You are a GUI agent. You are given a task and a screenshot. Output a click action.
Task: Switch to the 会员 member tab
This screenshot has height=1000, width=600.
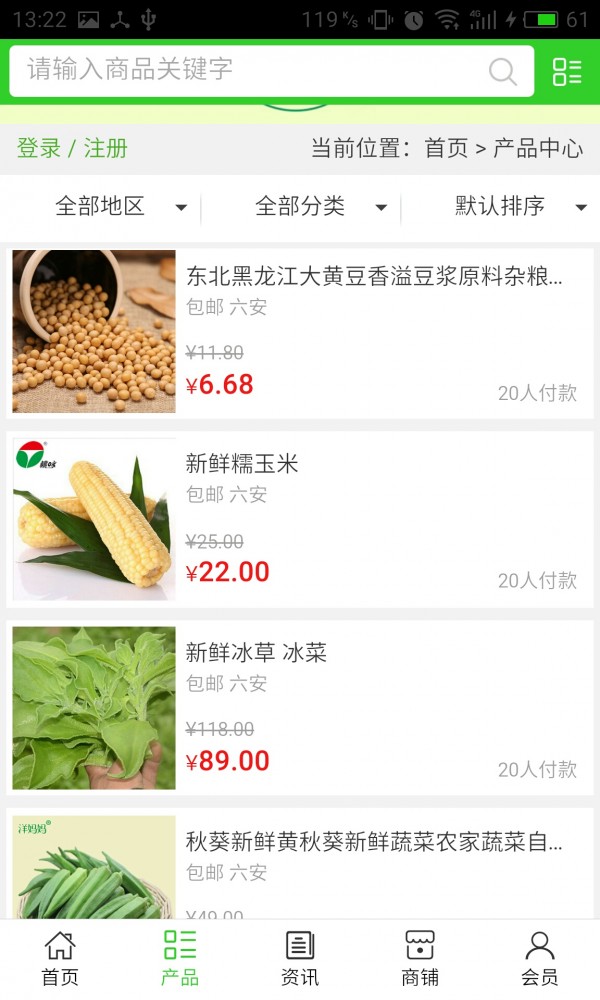(540, 958)
